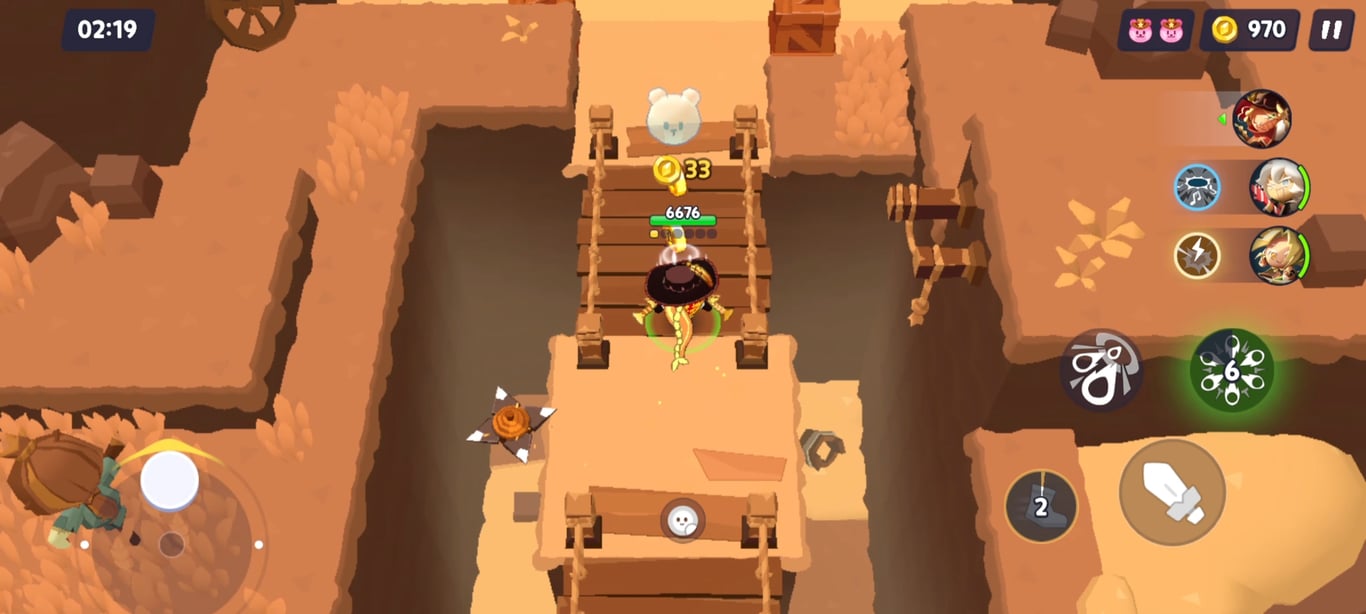1366x614 pixels.
Task: Use the gray whirl skill button
Action: coord(1101,370)
